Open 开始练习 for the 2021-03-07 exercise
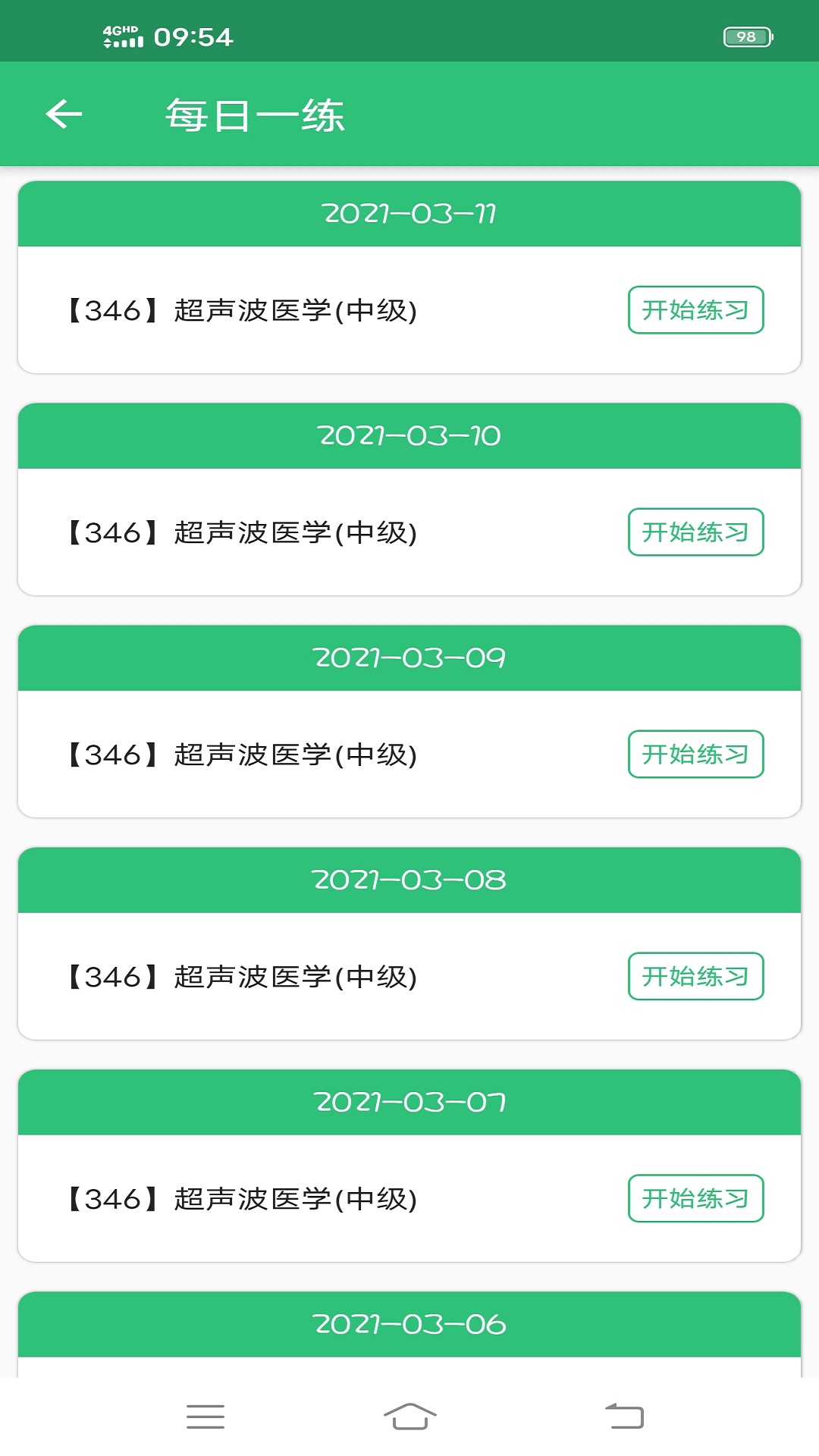 [x=695, y=1198]
